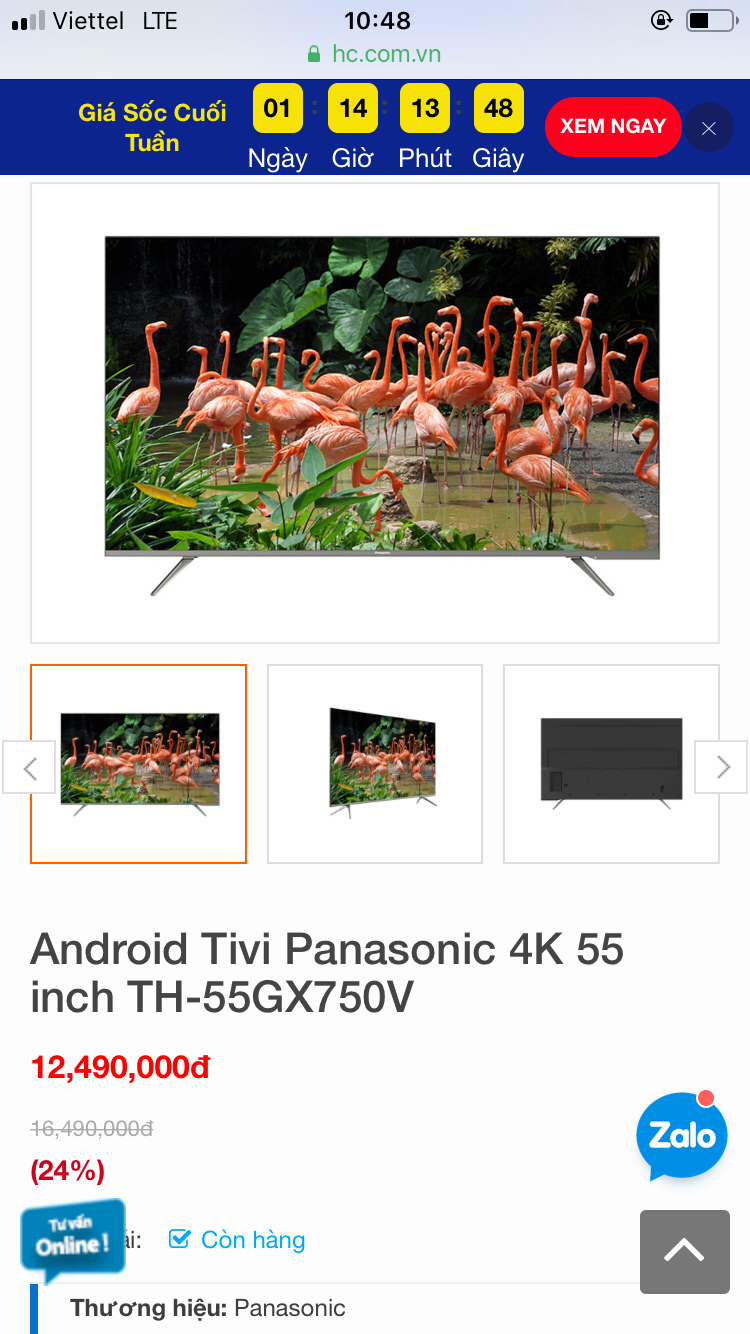Image resolution: width=750 pixels, height=1334 pixels.
Task: Select the front-view TV thumbnail
Action: point(139,764)
